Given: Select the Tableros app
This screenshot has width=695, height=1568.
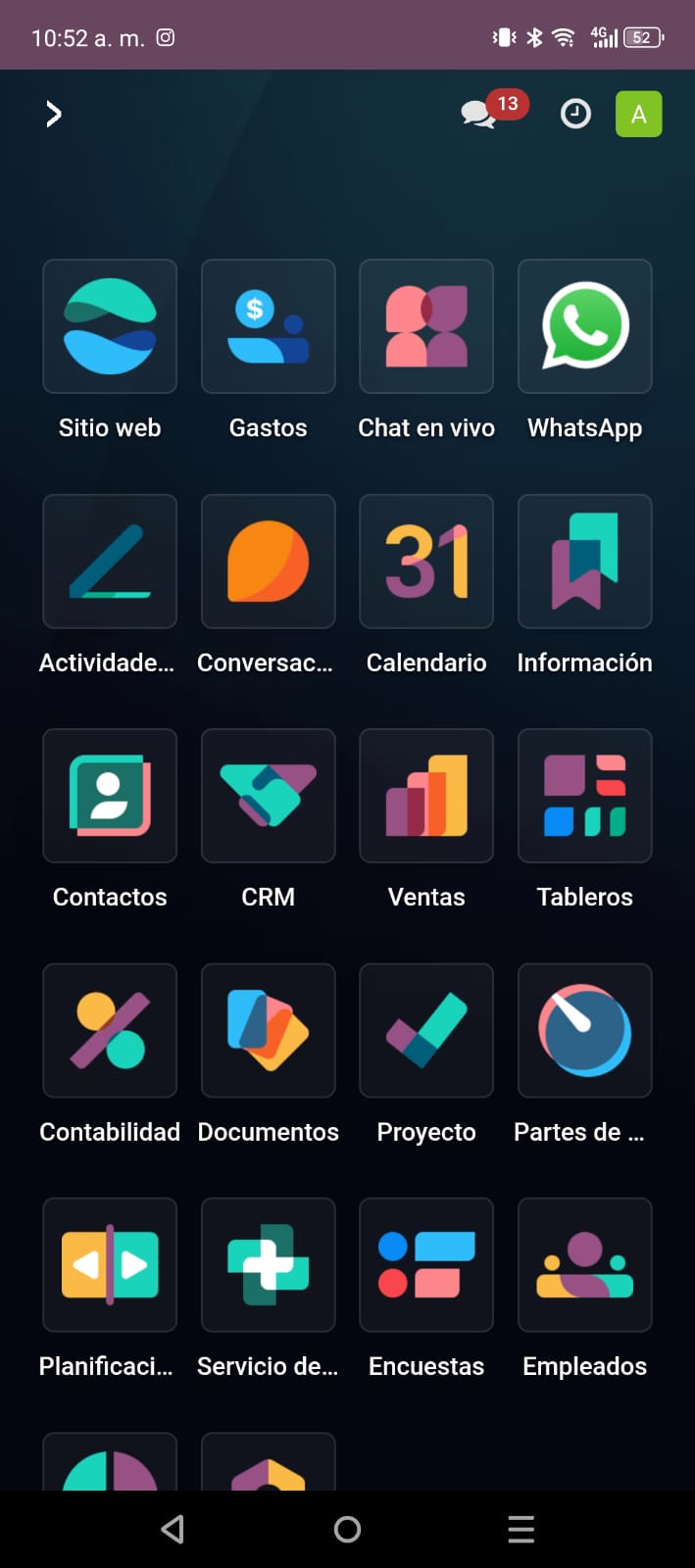Looking at the screenshot, I should click(585, 796).
